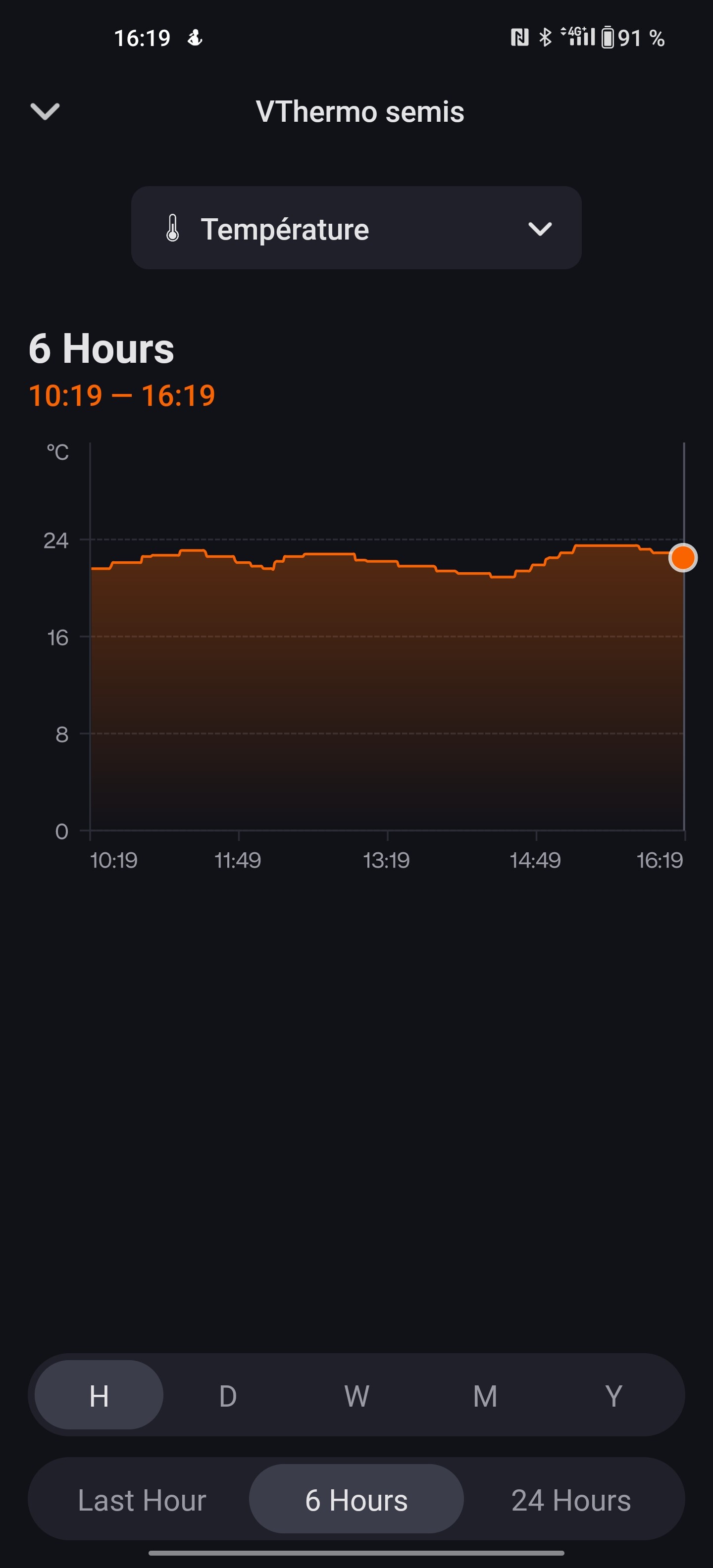Show the 24 Hours range

coord(571,1500)
